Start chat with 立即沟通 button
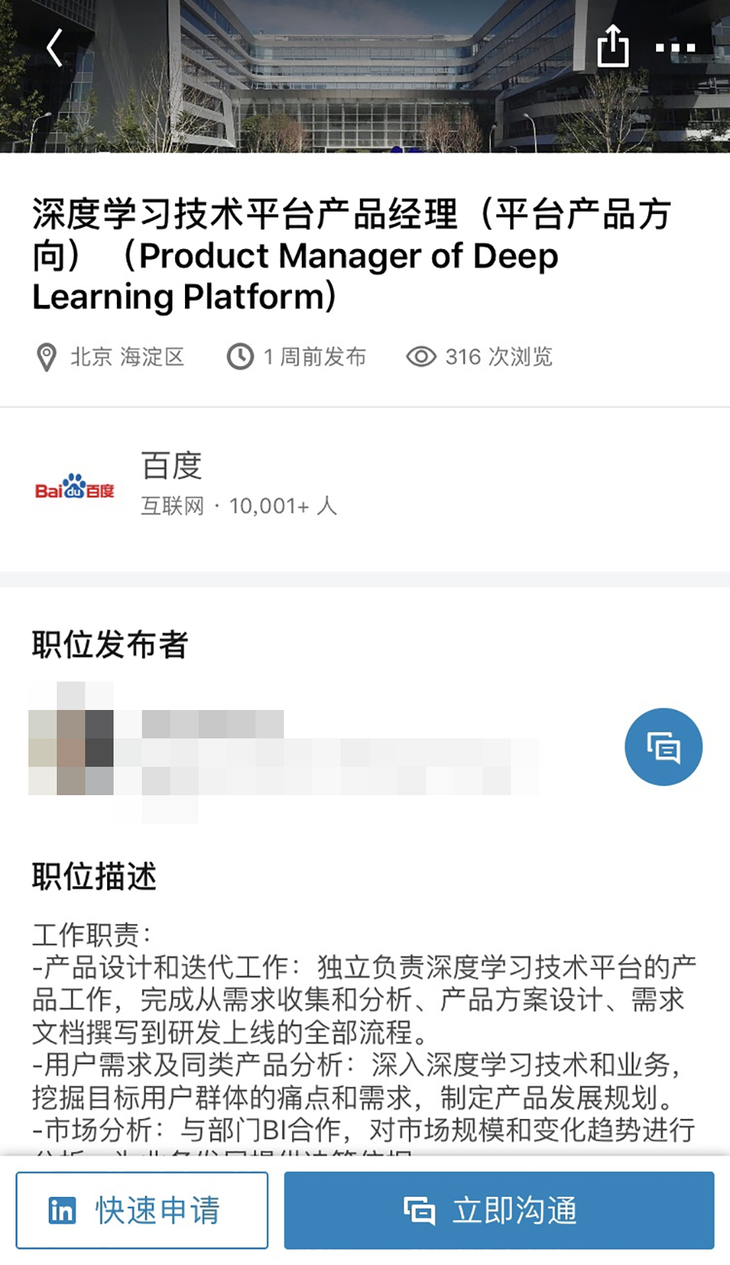 [499, 1210]
